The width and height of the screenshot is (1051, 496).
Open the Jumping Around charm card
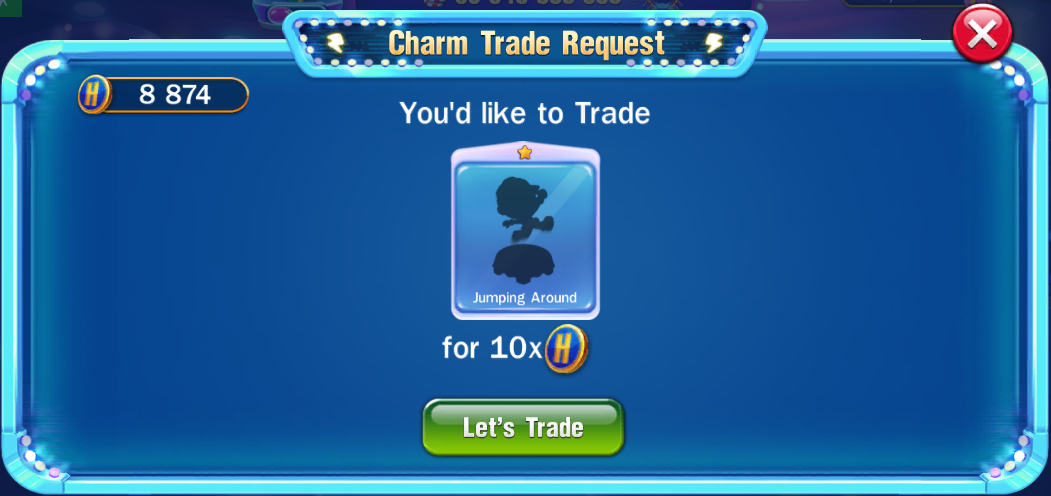[x=525, y=231]
